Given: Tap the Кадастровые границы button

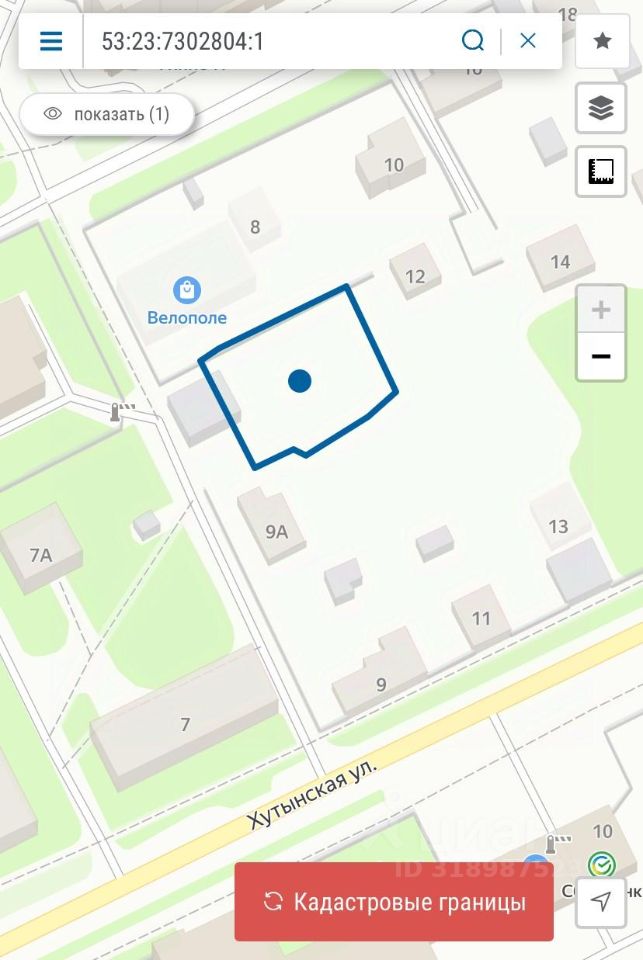Looking at the screenshot, I should pyautogui.click(x=394, y=902).
